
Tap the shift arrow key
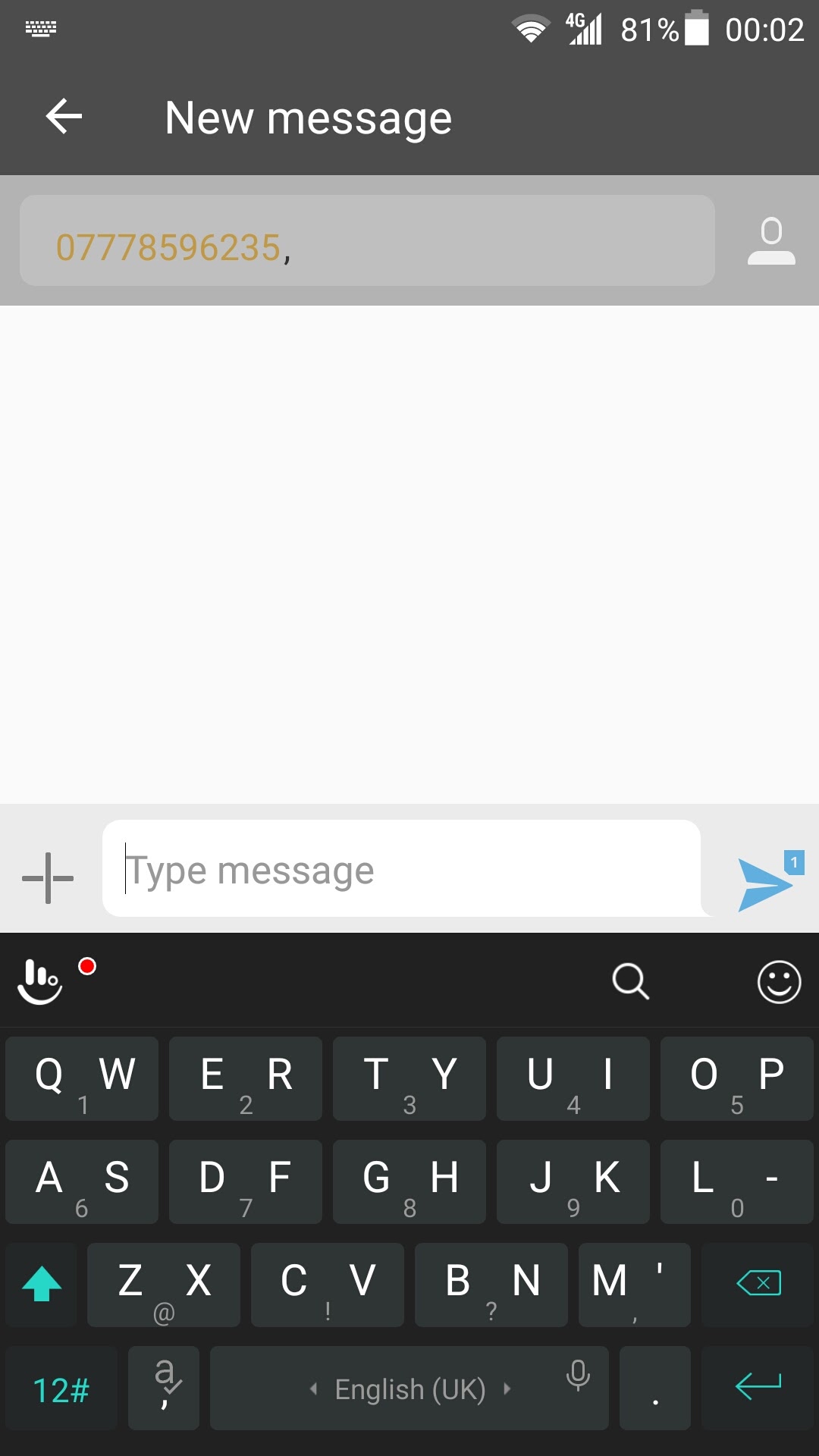coord(42,1284)
